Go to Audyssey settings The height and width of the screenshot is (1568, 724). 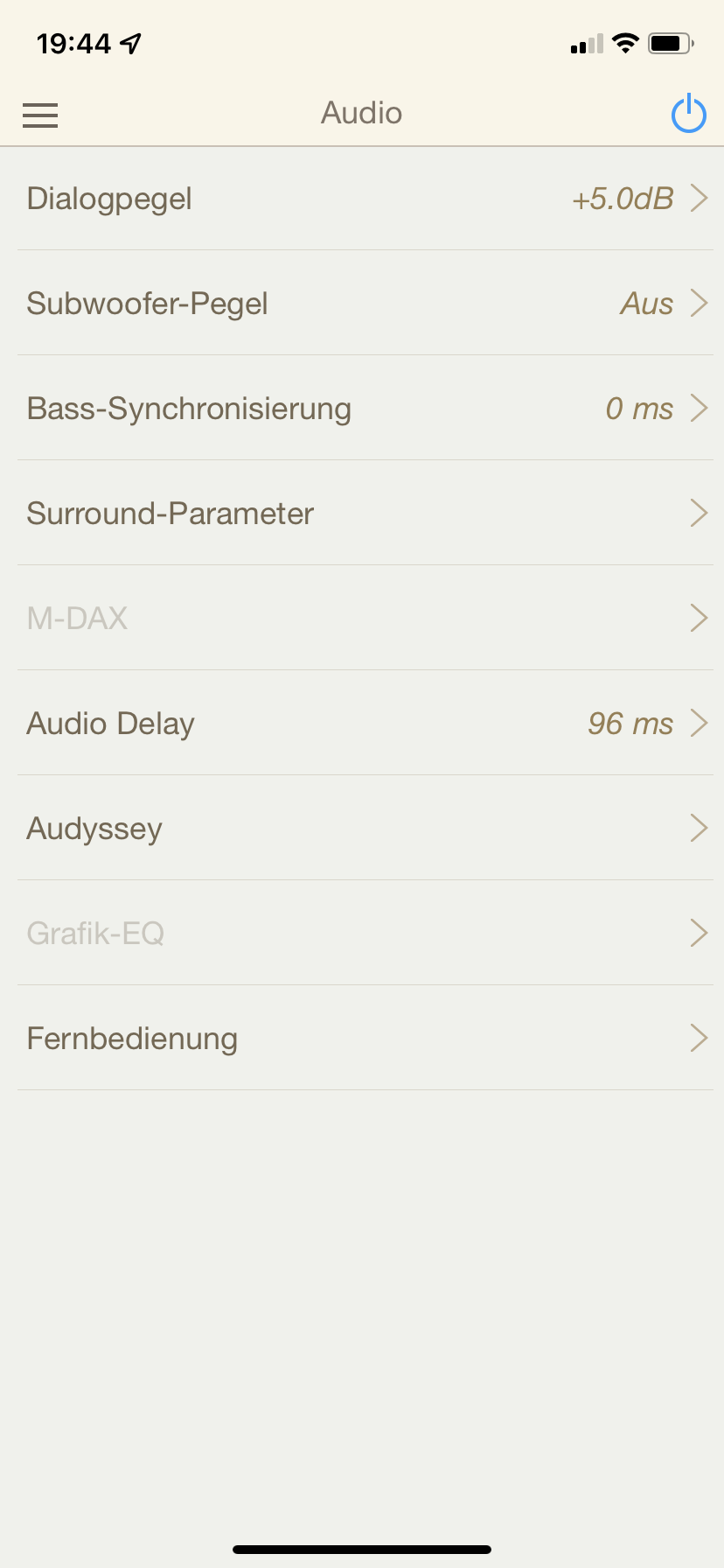pos(362,829)
